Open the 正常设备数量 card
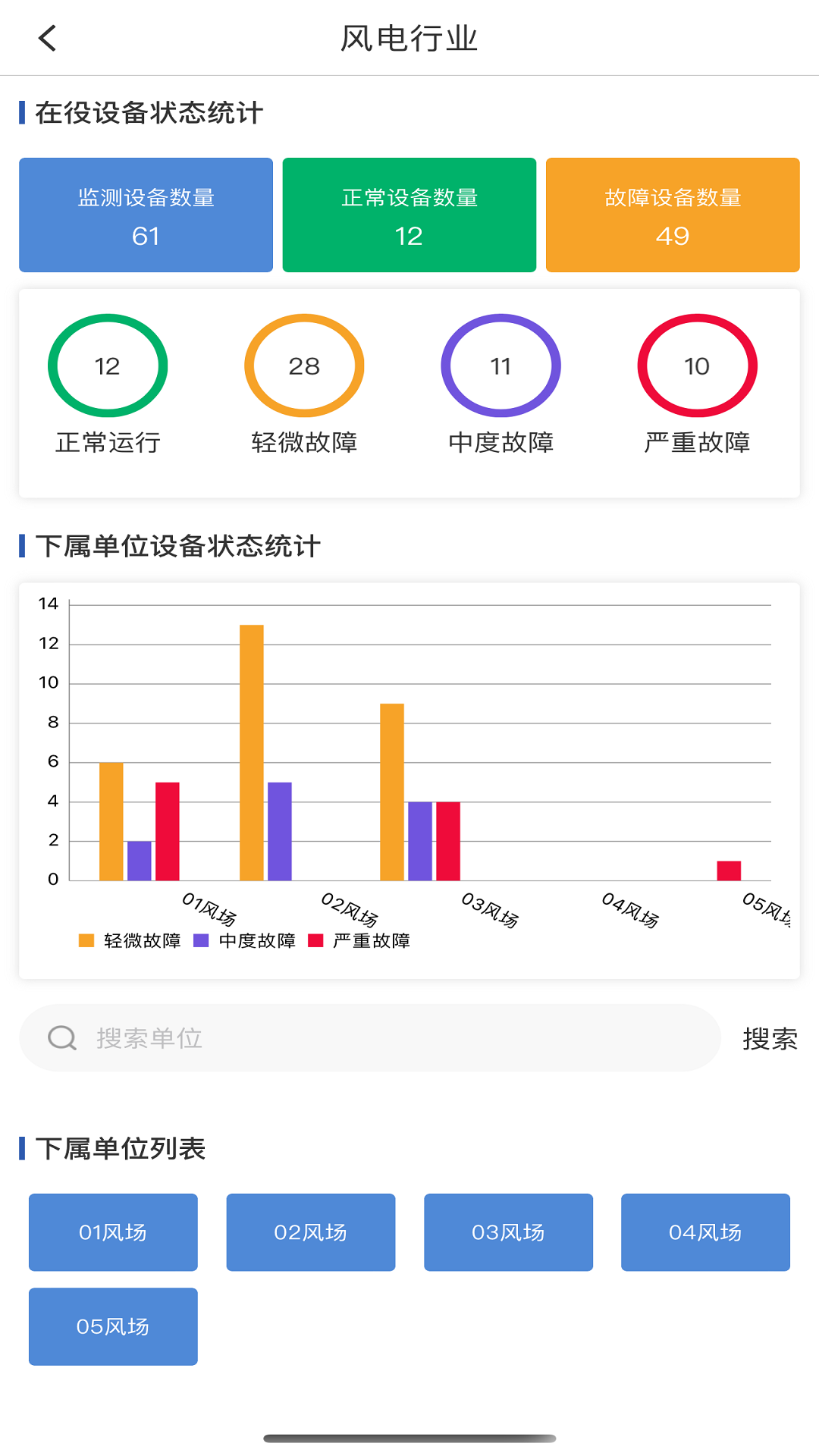 tap(409, 215)
